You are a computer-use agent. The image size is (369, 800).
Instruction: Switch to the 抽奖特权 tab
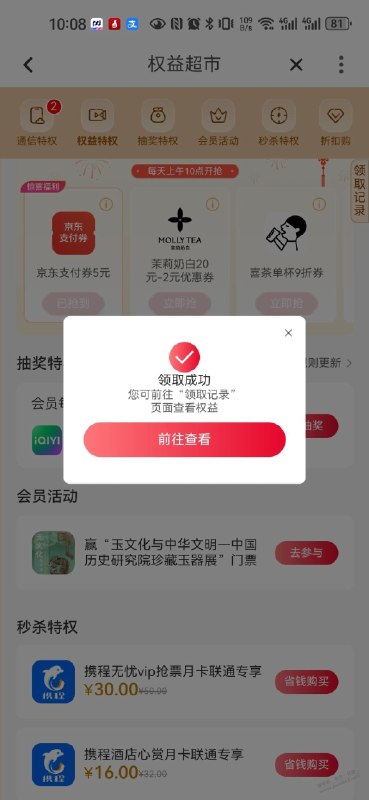coord(158,123)
